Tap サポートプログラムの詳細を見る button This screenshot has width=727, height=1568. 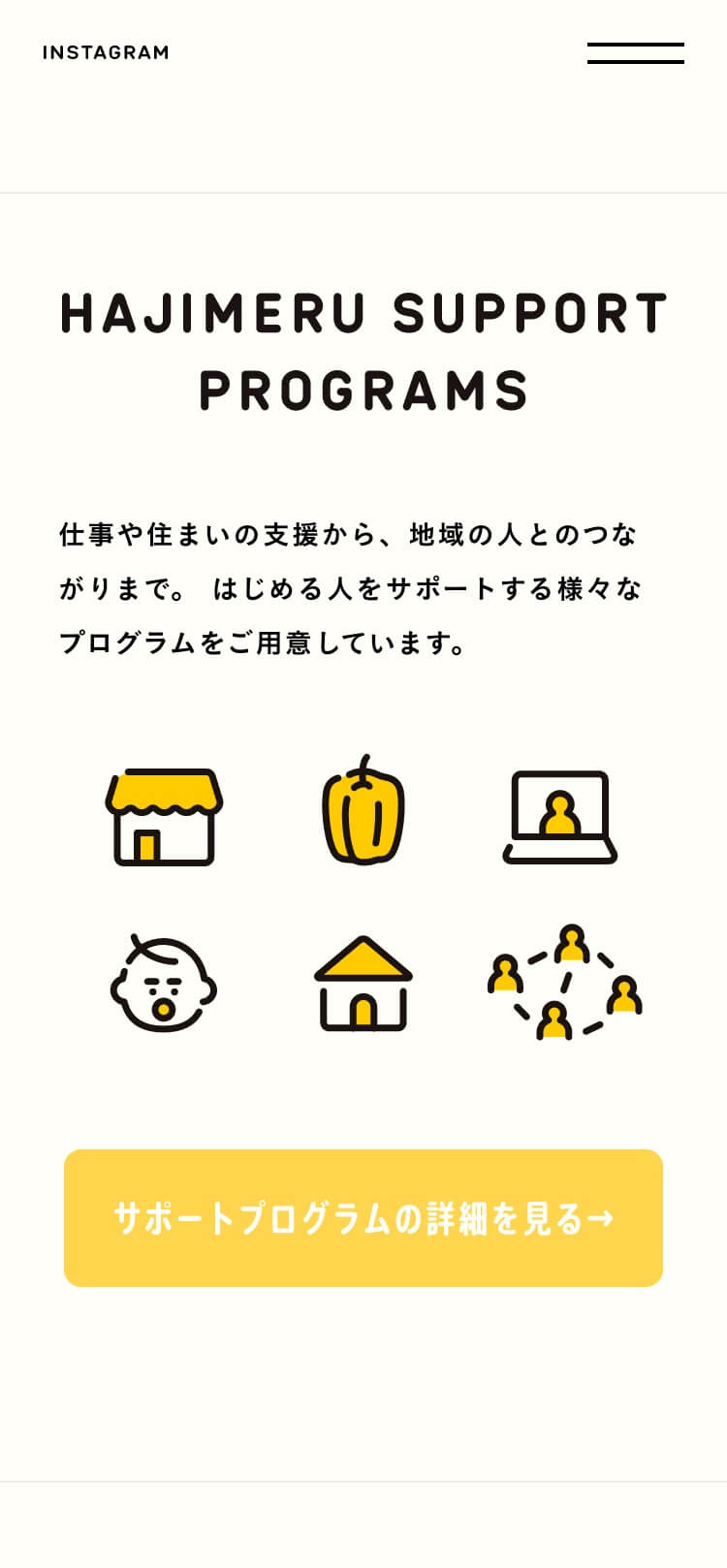point(363,1217)
